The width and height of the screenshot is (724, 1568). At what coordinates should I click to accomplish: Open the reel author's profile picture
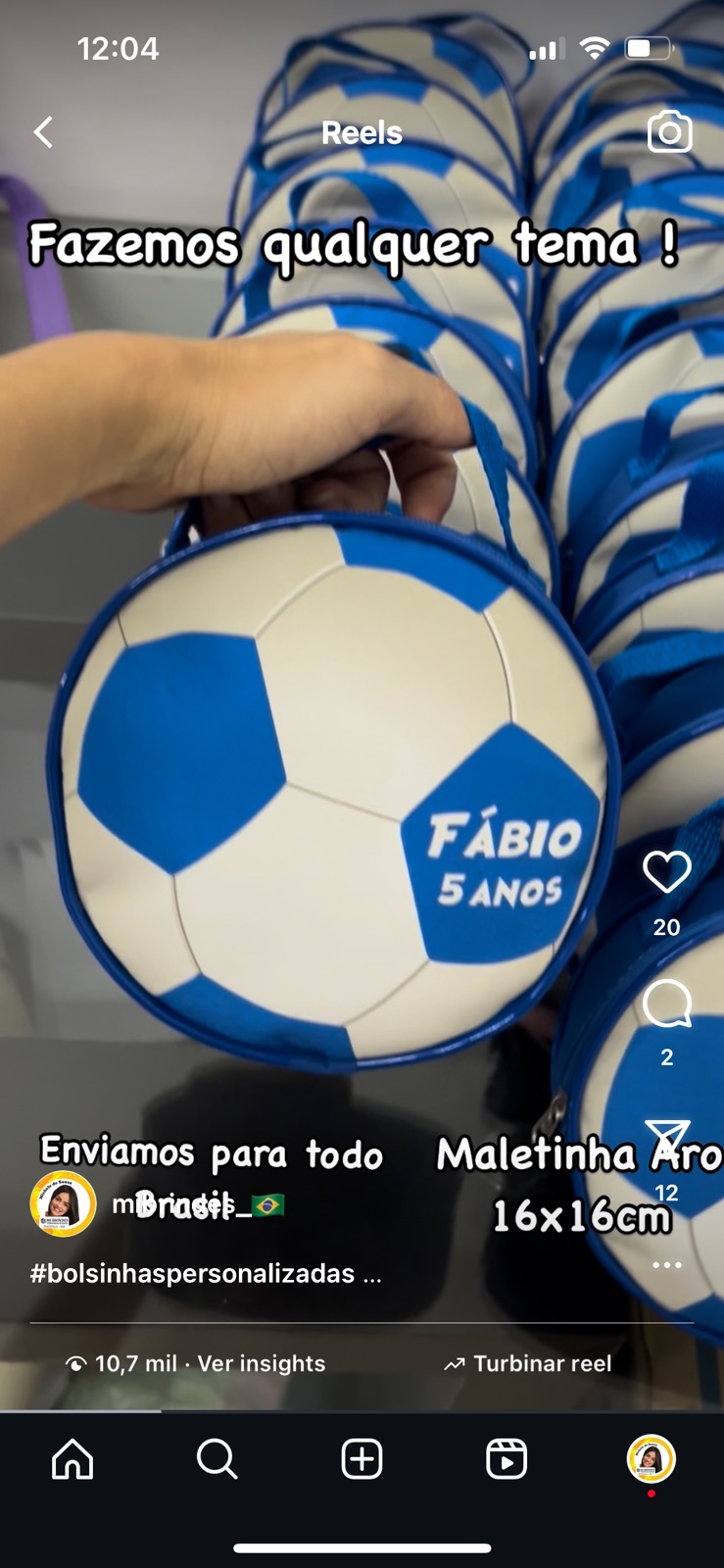pyautogui.click(x=63, y=1203)
